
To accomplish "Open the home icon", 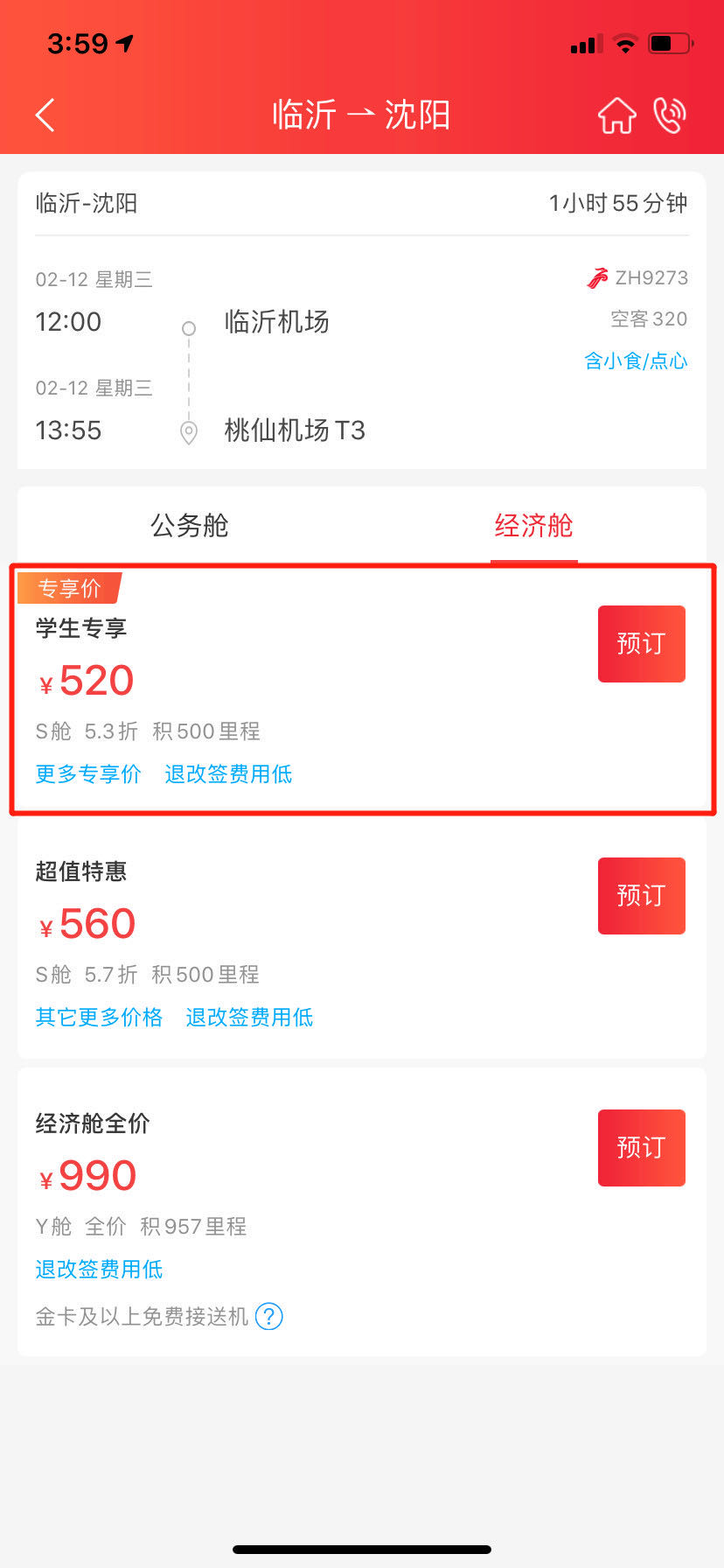I will (616, 115).
